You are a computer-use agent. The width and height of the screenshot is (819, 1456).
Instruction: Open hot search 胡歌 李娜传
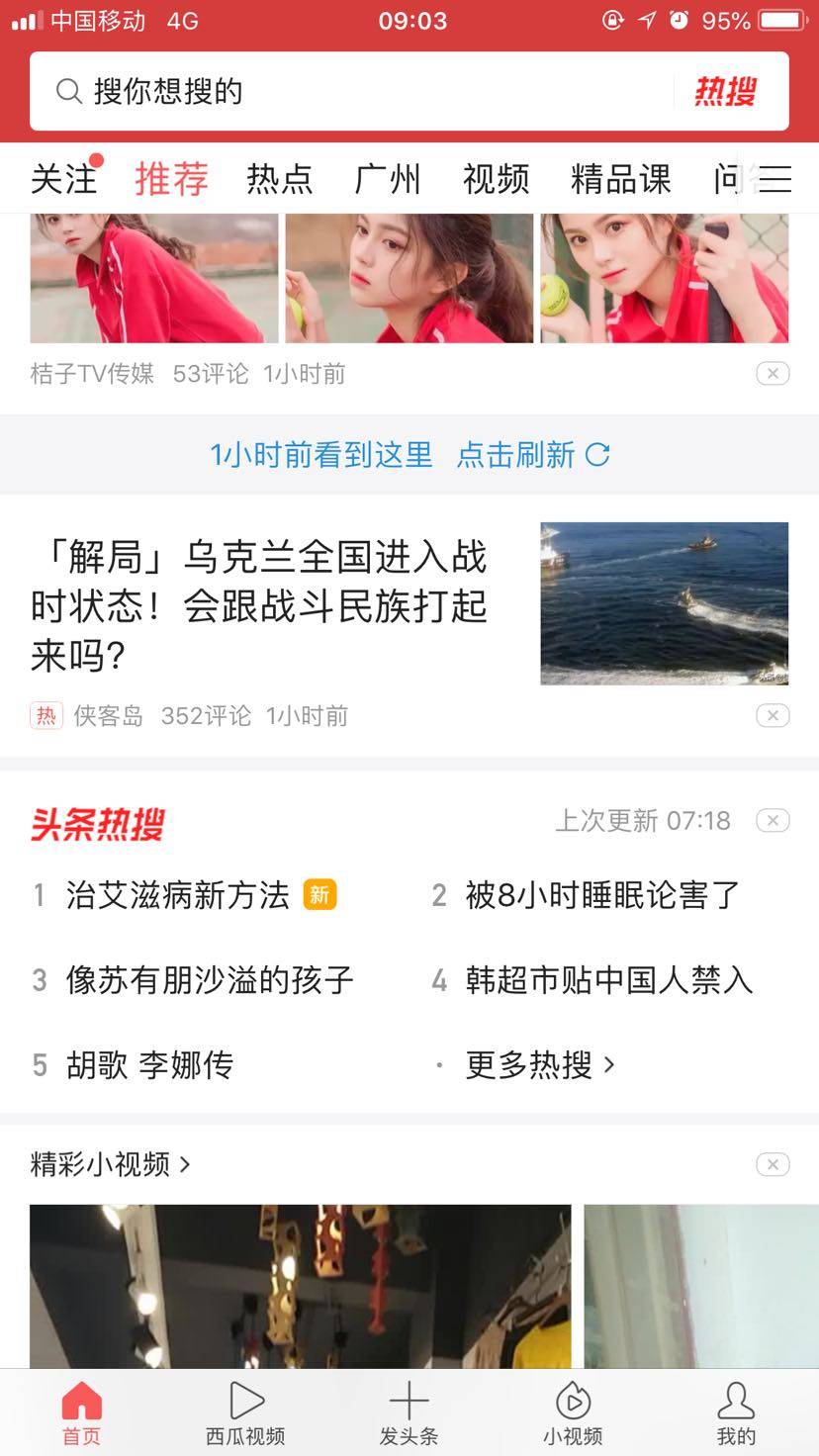(x=149, y=1065)
